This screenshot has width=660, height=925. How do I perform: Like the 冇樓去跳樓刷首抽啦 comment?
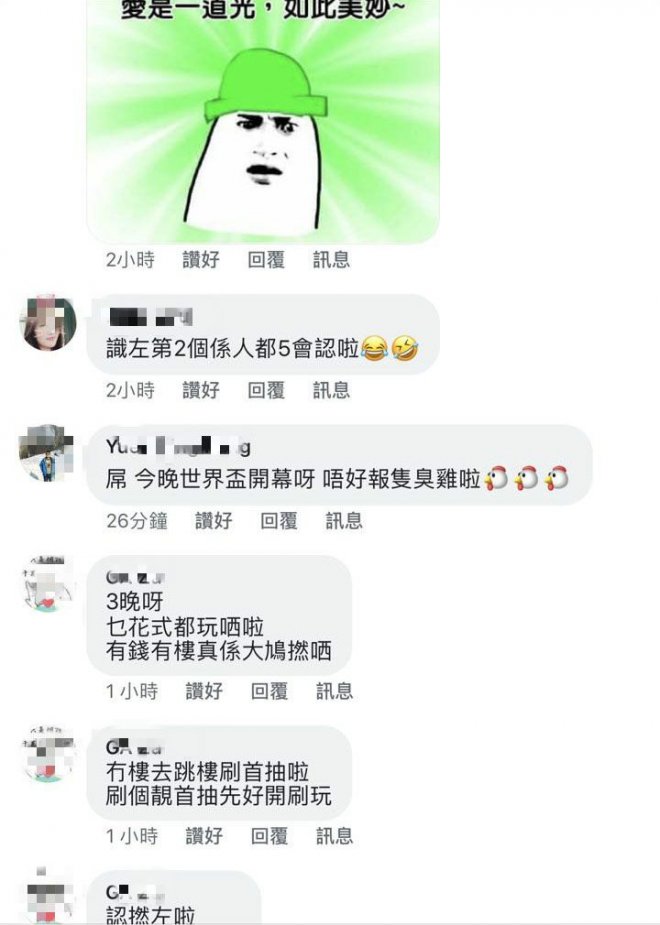pos(204,836)
